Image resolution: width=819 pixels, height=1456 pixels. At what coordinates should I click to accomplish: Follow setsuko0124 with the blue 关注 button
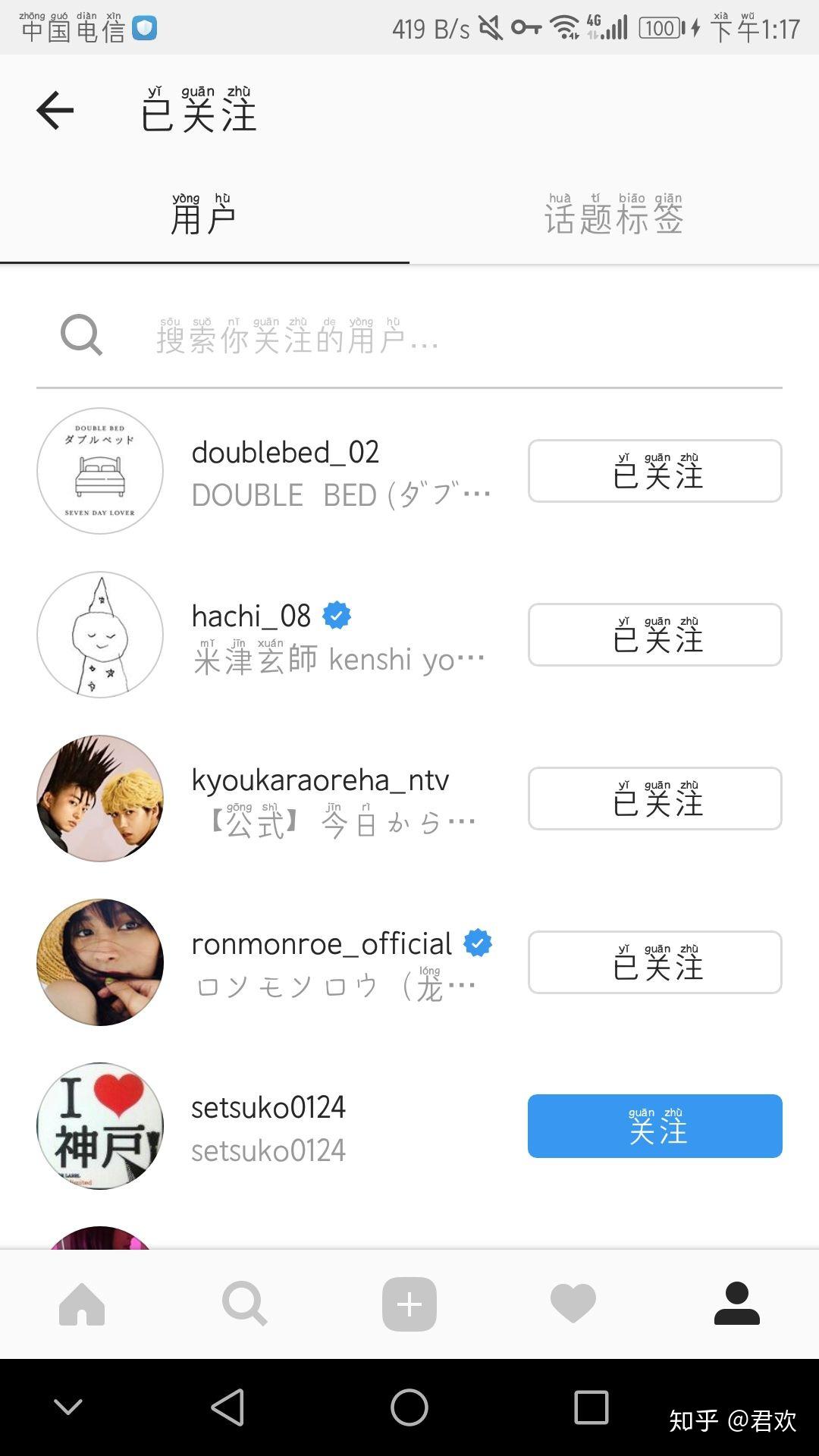pyautogui.click(x=654, y=1126)
